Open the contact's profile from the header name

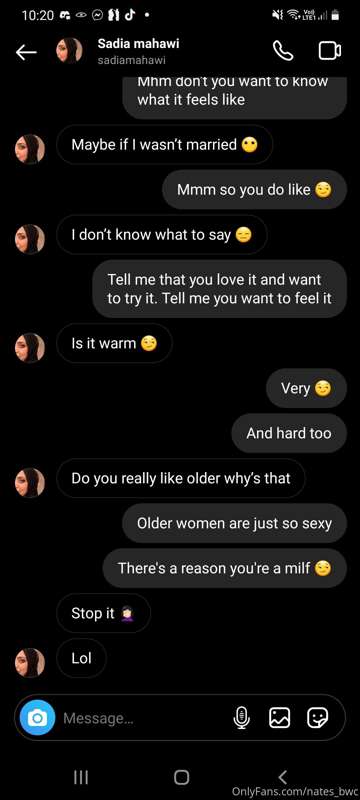point(138,44)
